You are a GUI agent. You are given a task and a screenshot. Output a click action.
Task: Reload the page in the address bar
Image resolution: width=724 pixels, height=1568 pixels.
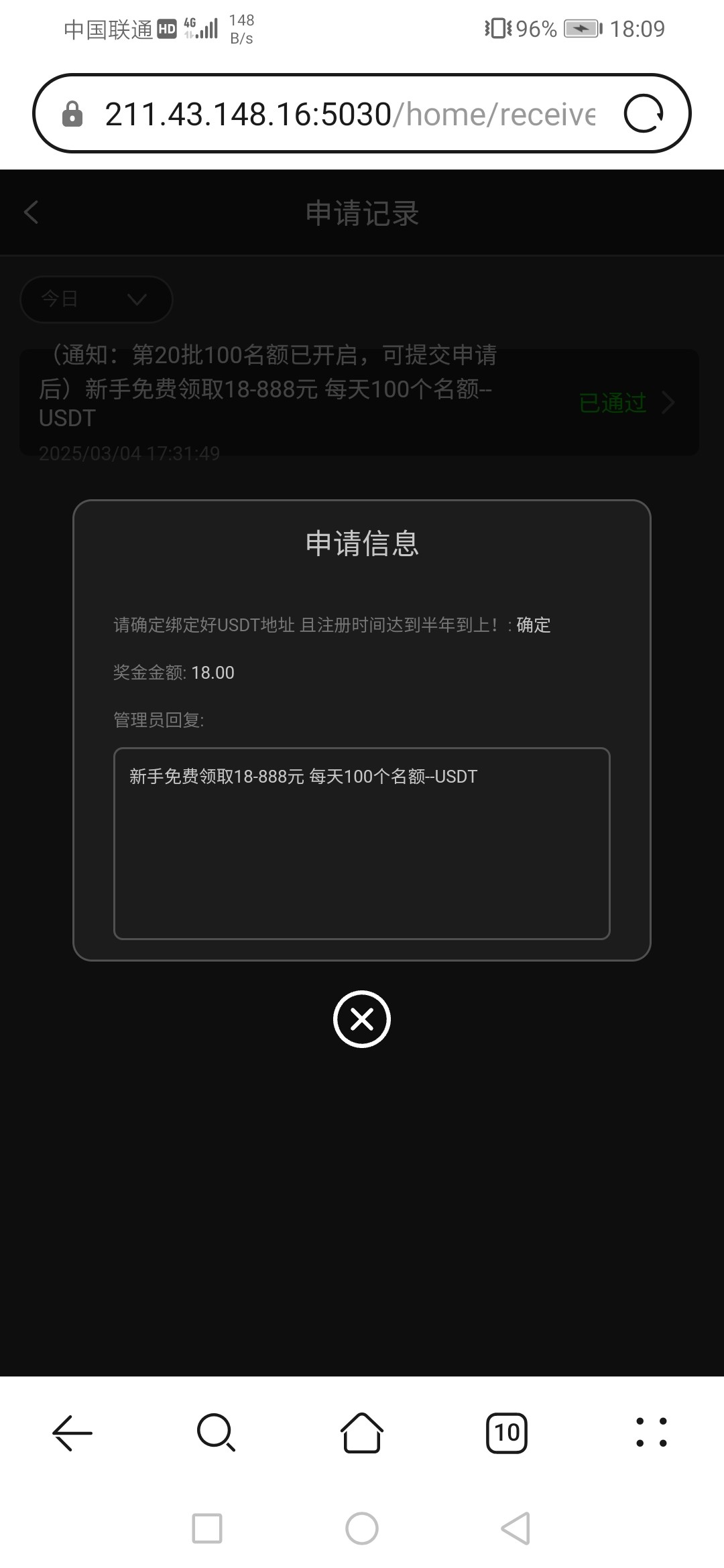click(x=644, y=114)
